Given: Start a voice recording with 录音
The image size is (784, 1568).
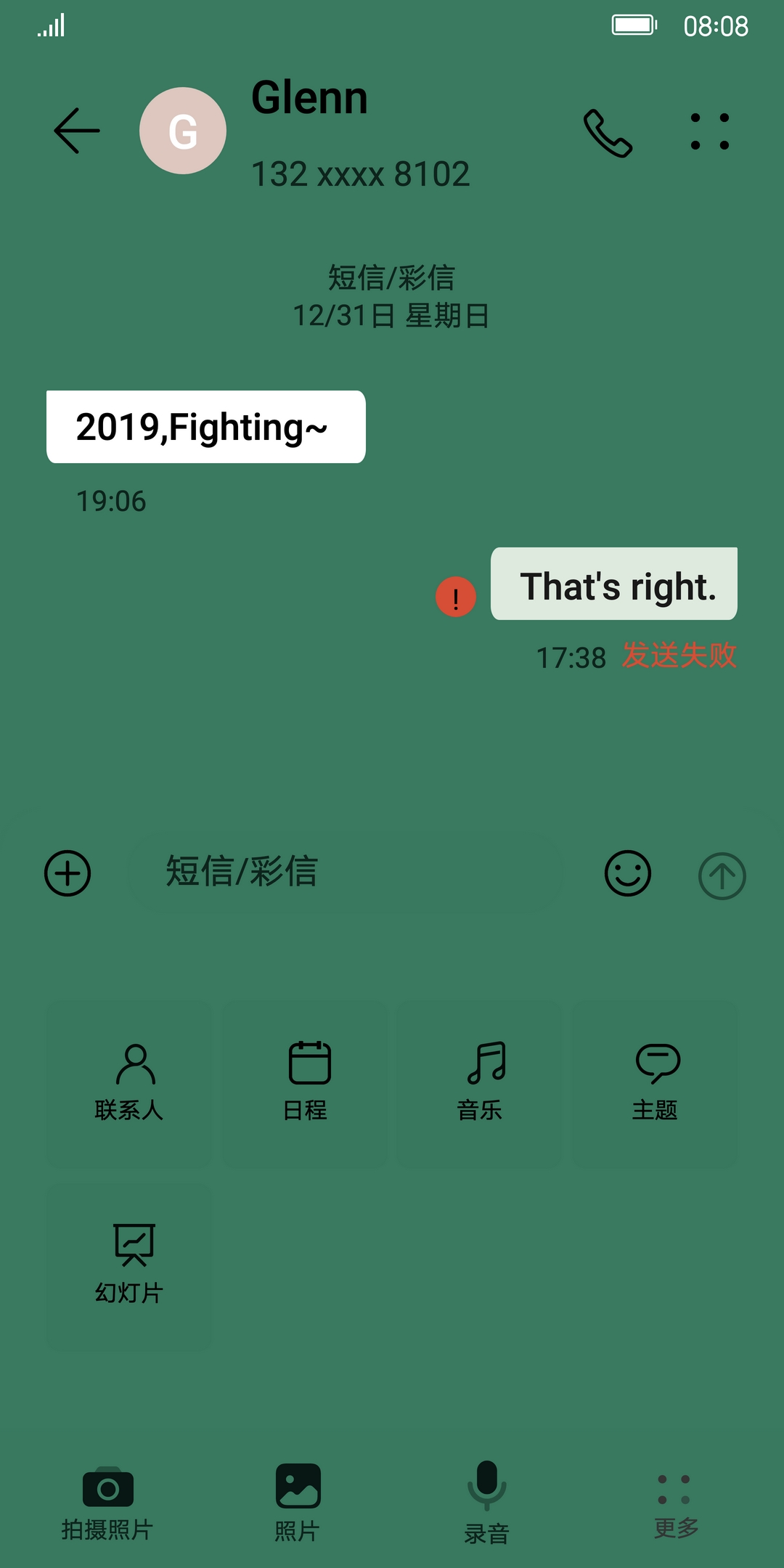Looking at the screenshot, I should coord(486,1503).
